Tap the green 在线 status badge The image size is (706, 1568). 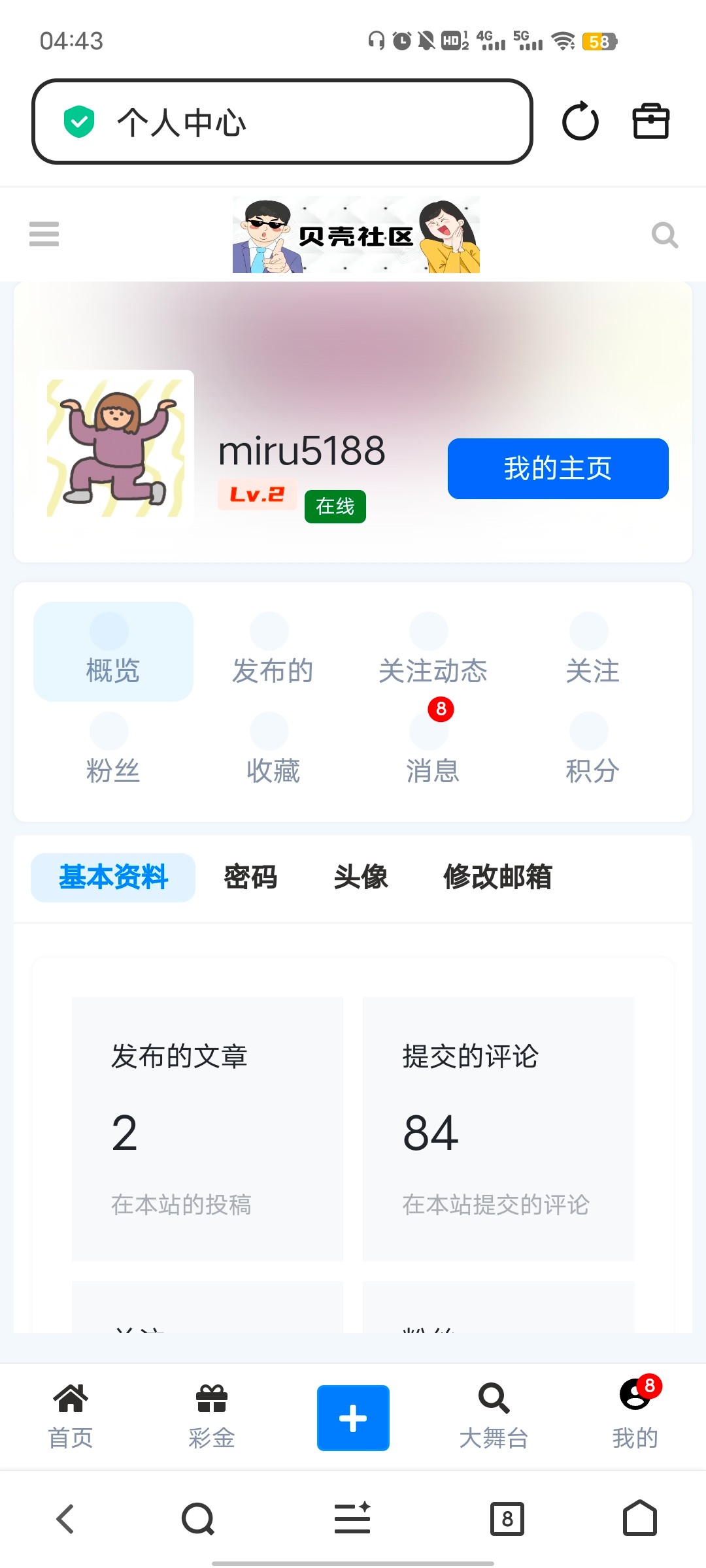[335, 505]
